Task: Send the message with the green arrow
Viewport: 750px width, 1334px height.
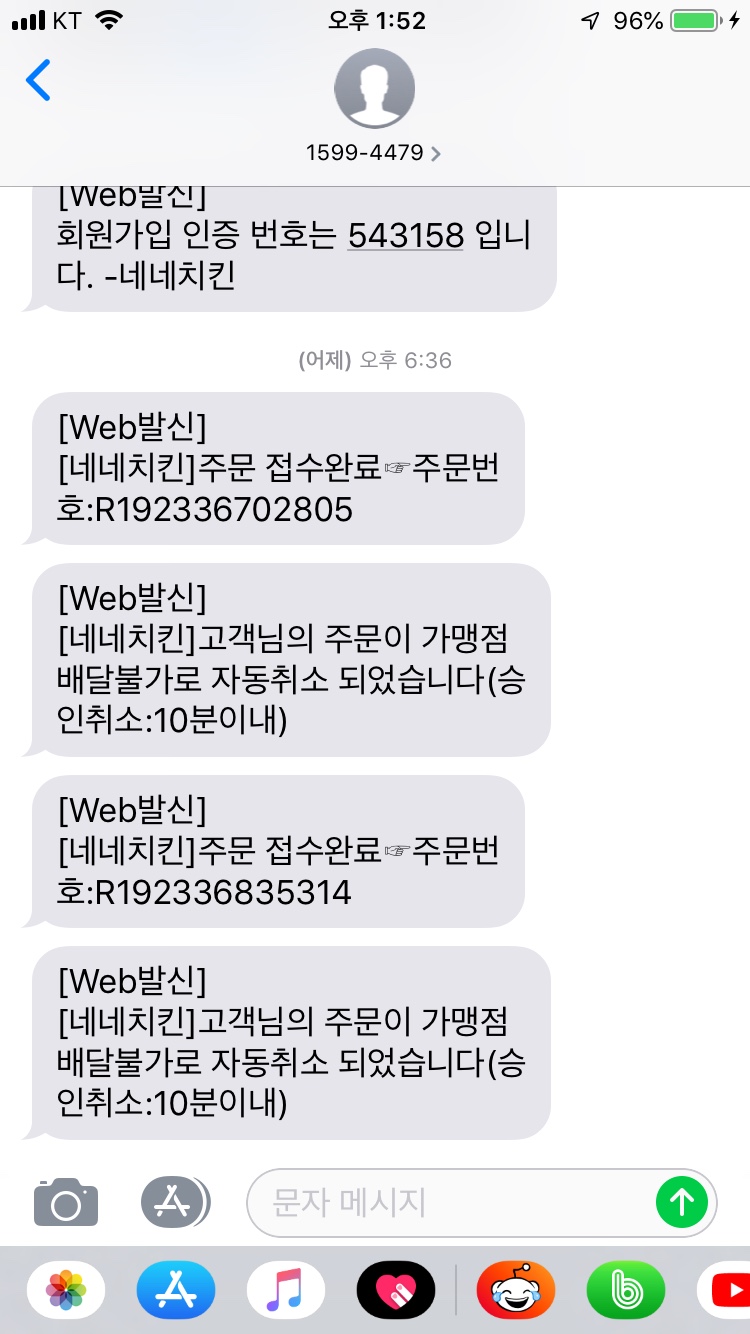Action: [x=682, y=1202]
